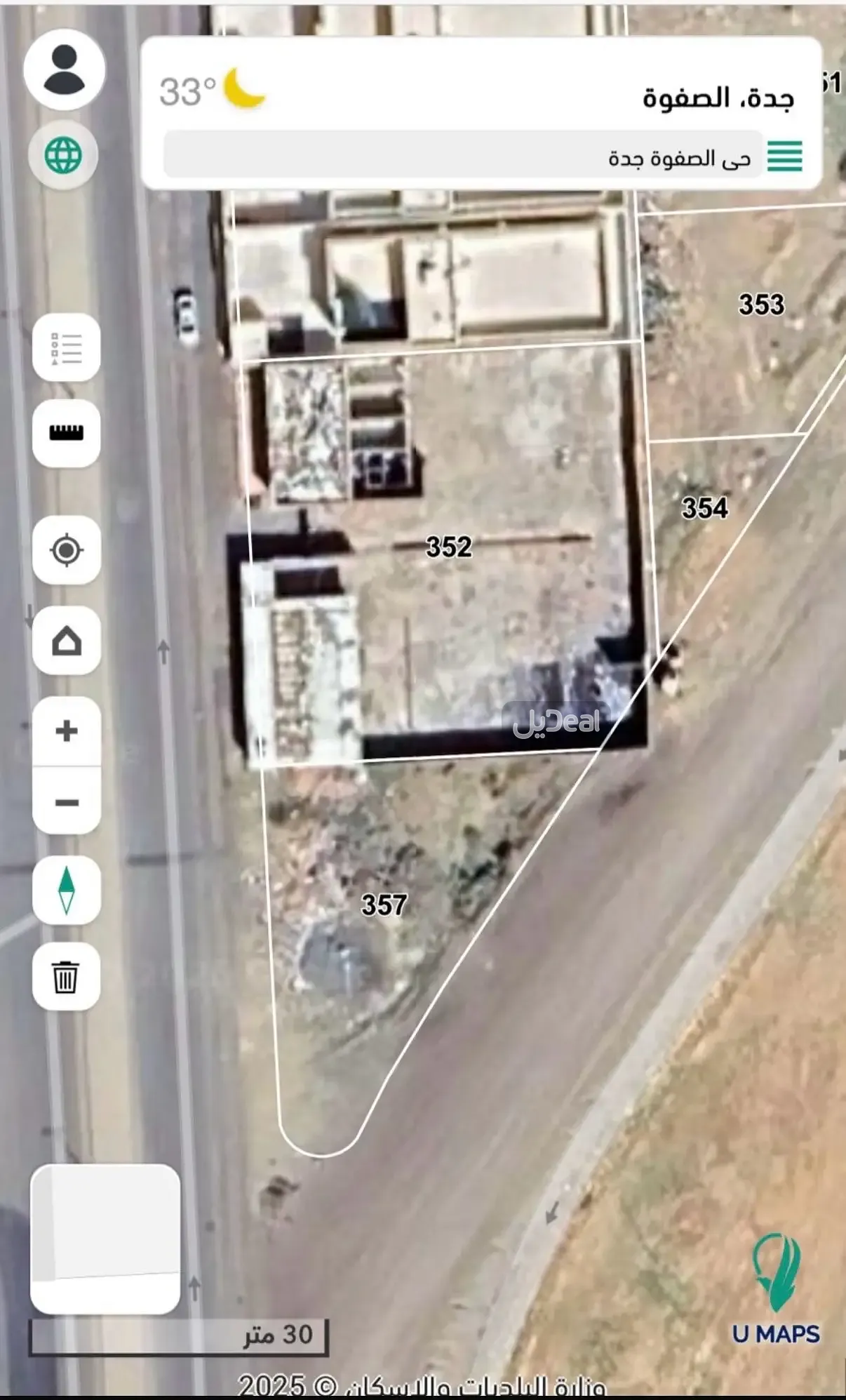Select the ruler measurement tool
This screenshot has width=846, height=1400.
pyautogui.click(x=67, y=433)
